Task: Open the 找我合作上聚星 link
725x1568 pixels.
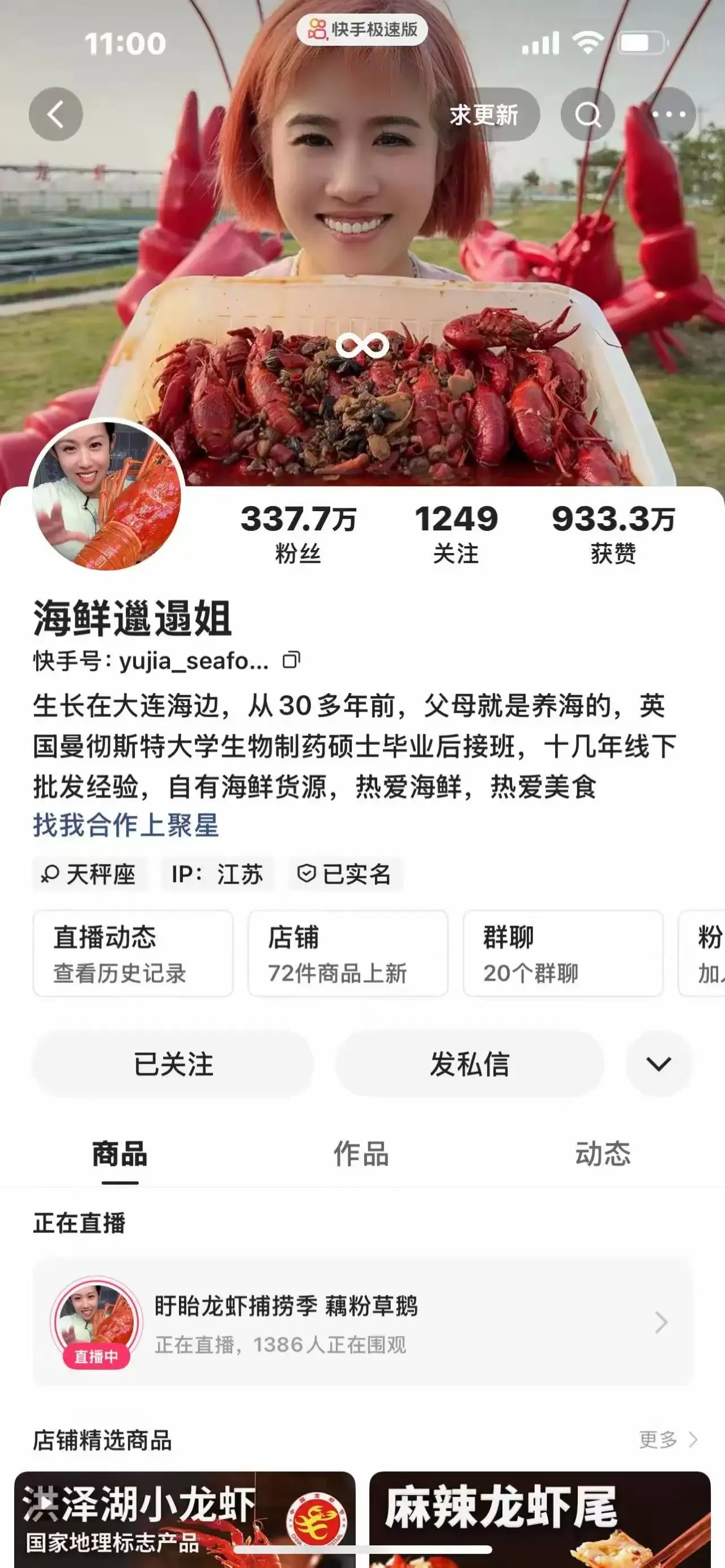Action: point(126,825)
